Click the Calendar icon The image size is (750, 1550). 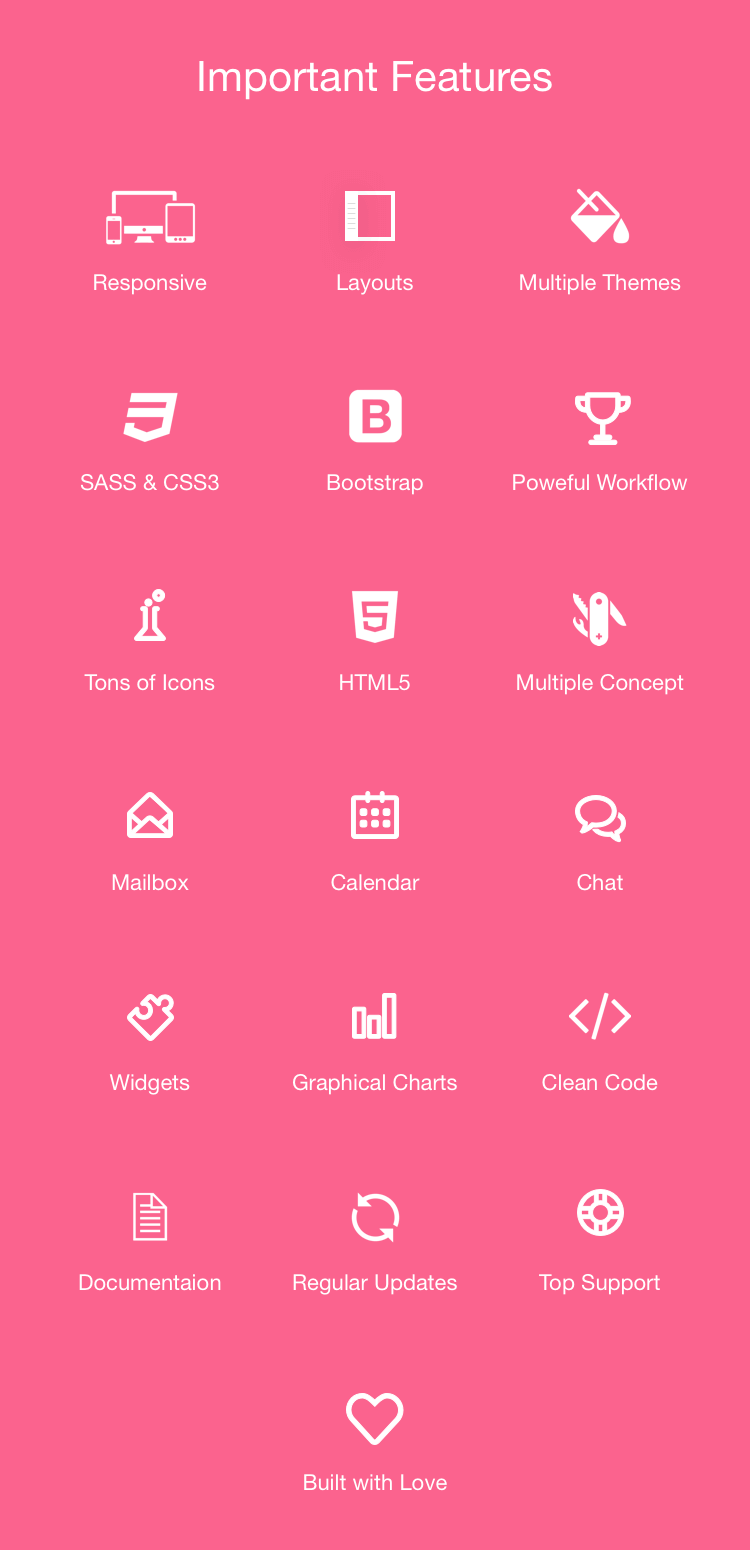point(375,815)
